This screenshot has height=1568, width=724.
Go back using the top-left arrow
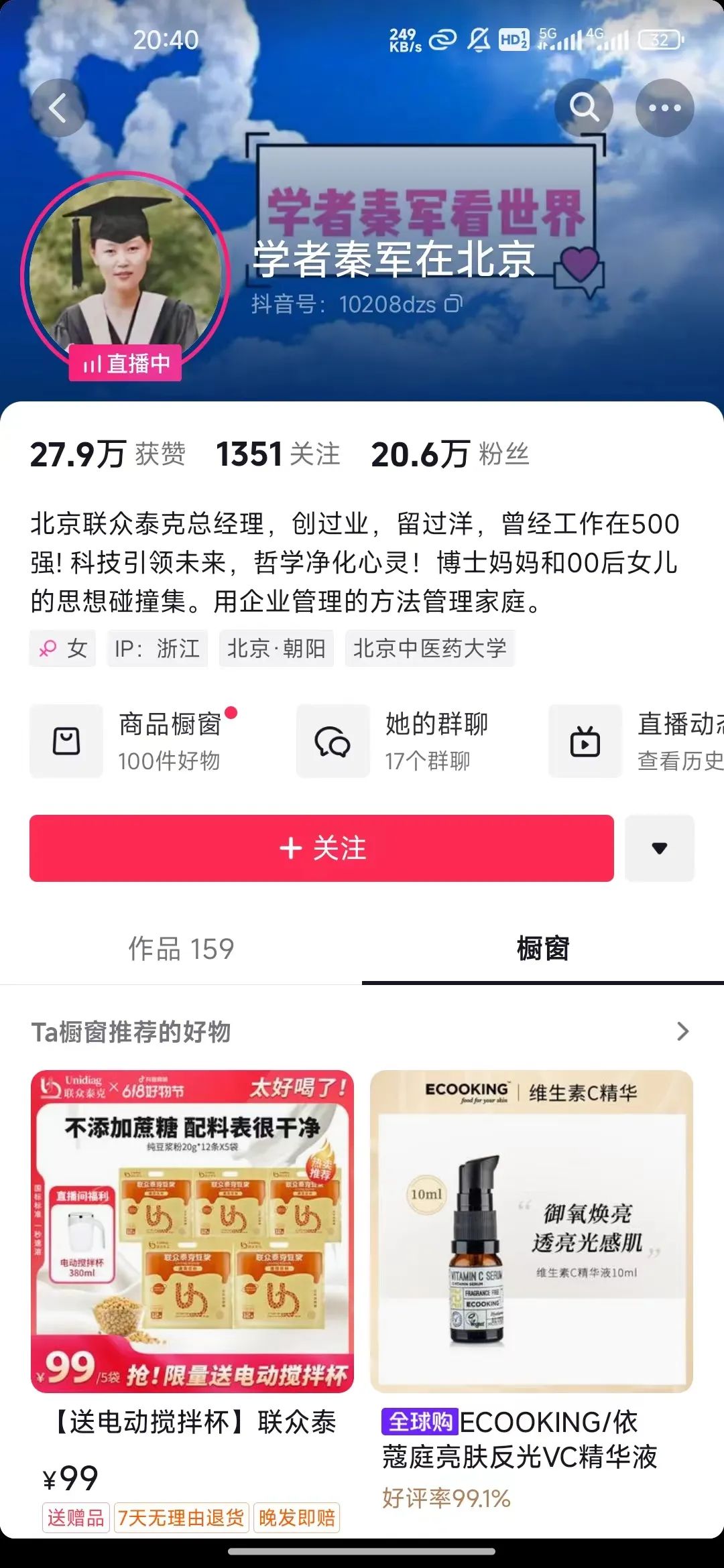[59, 108]
